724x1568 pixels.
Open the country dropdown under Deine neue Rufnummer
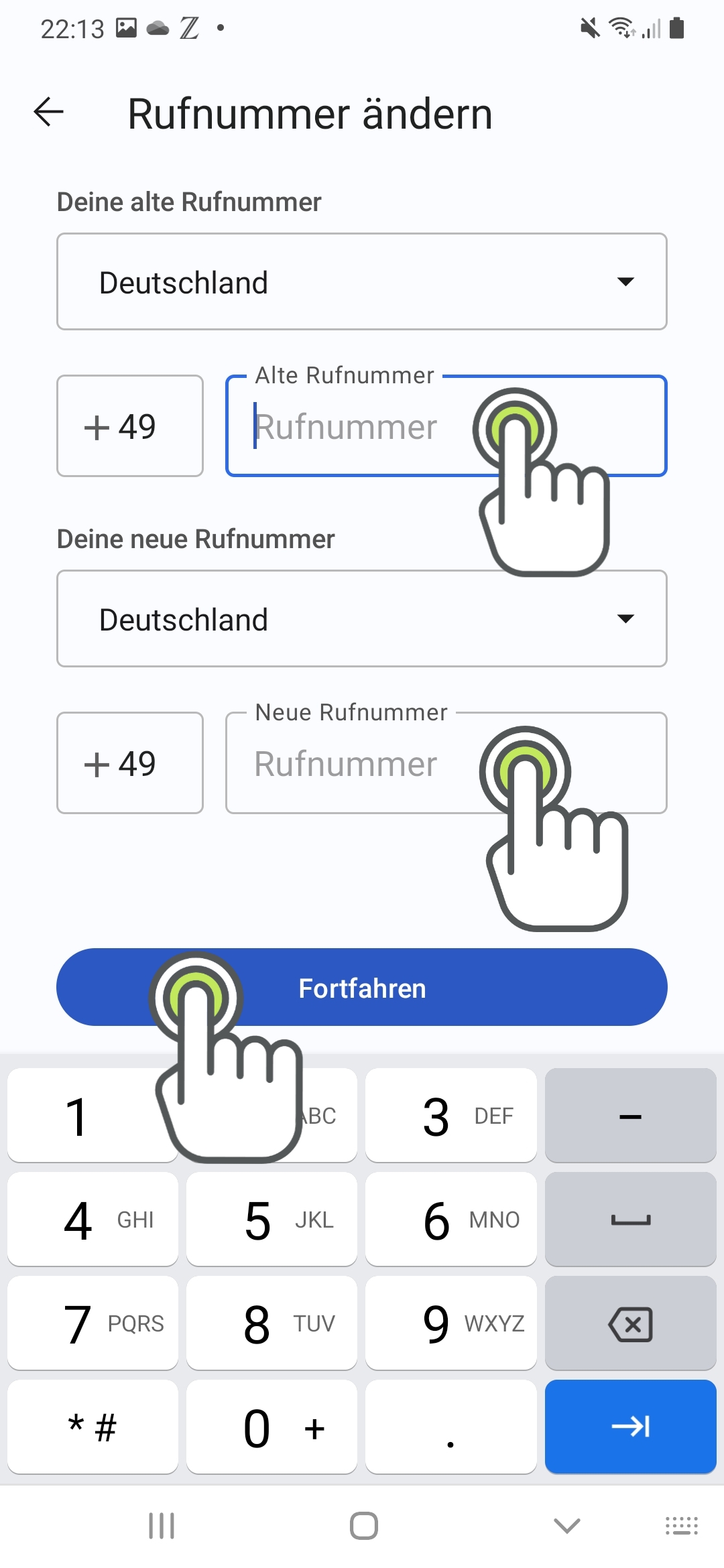(x=362, y=618)
